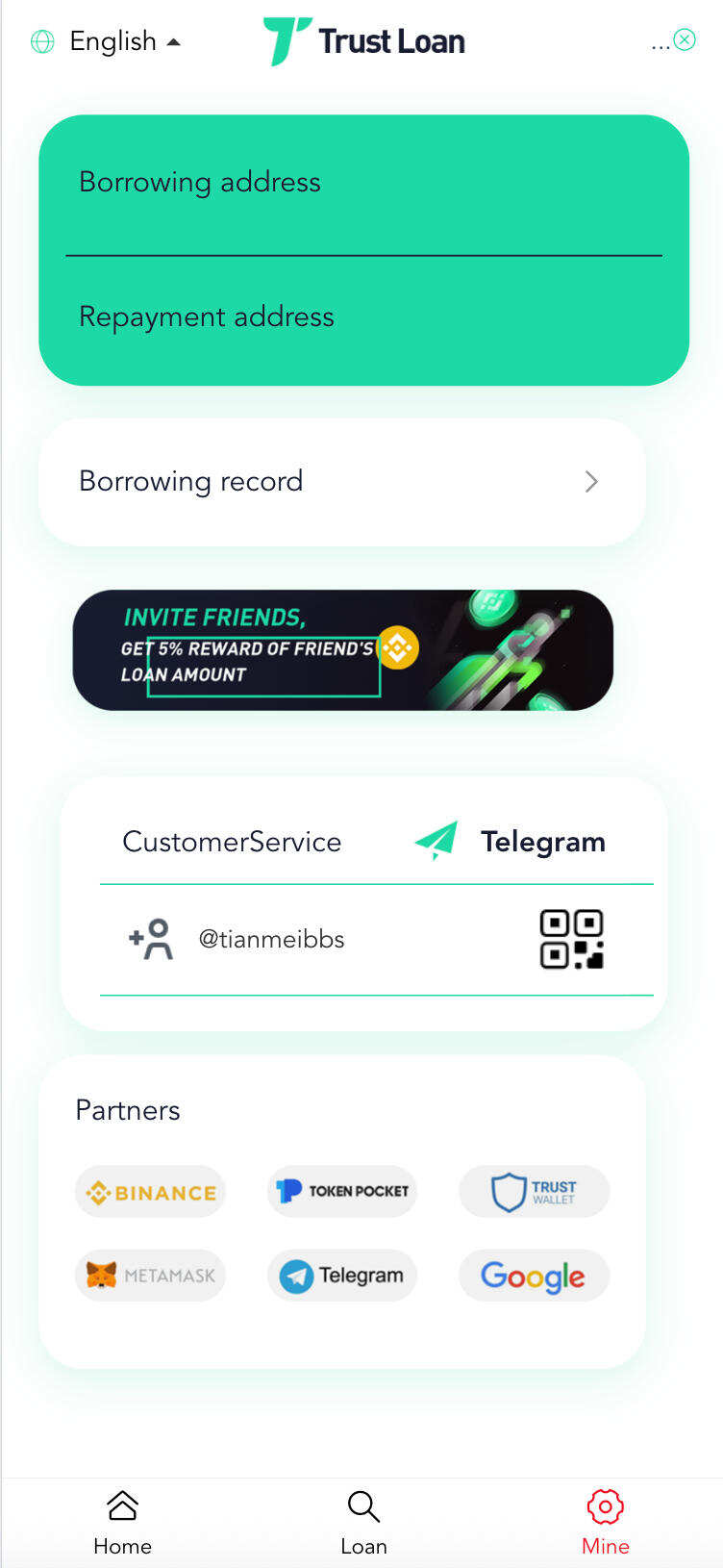Close the page with the X icon
The image size is (723, 1568).
[685, 39]
